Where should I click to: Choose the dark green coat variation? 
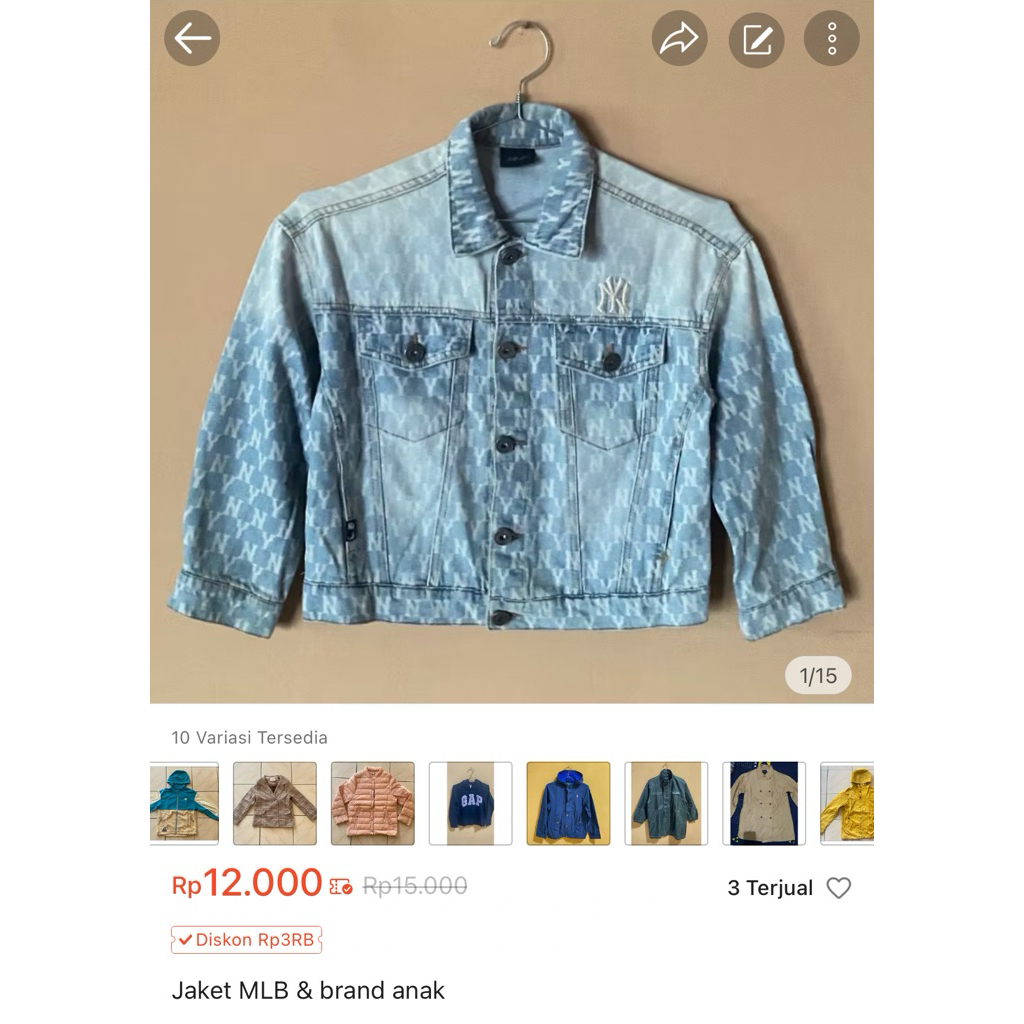(666, 803)
